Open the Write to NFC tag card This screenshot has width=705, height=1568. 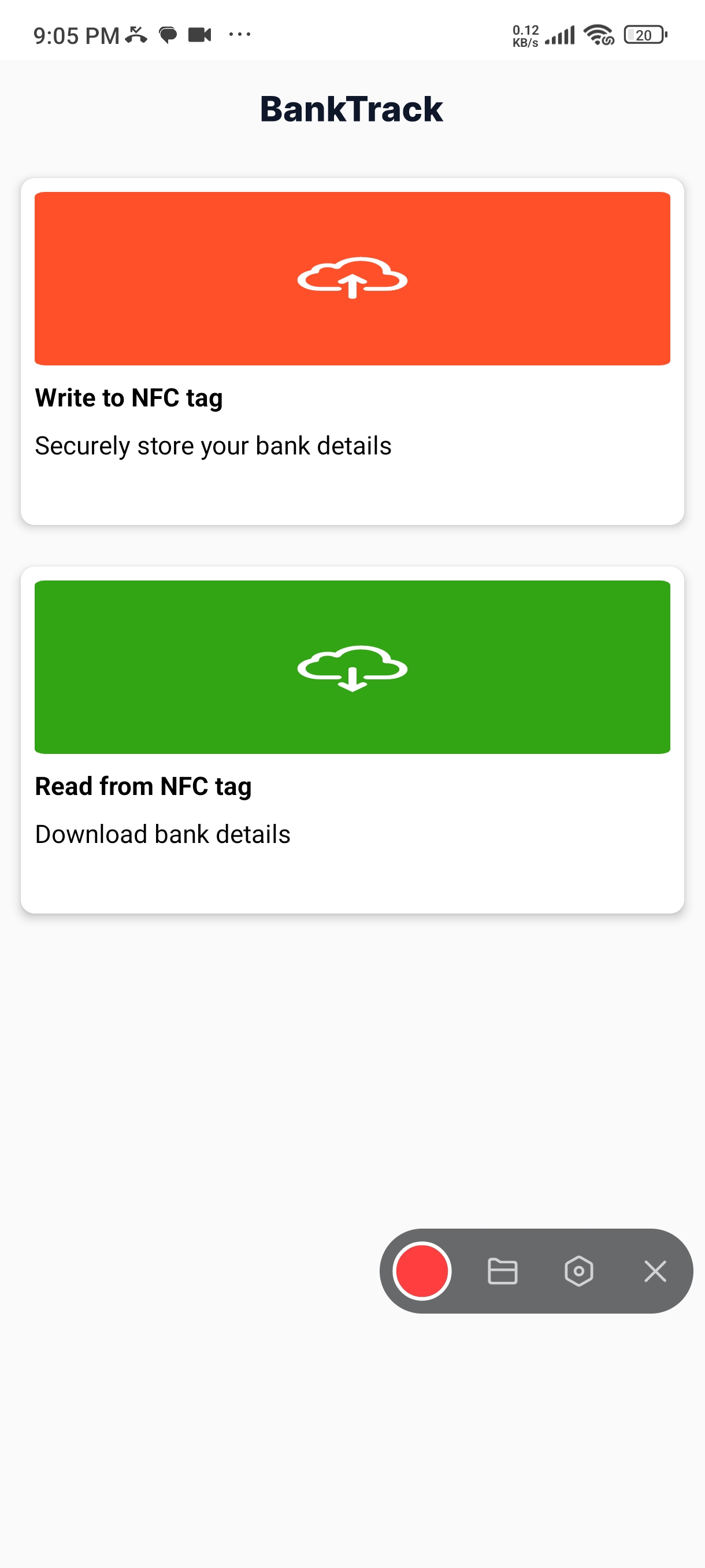[x=352, y=351]
